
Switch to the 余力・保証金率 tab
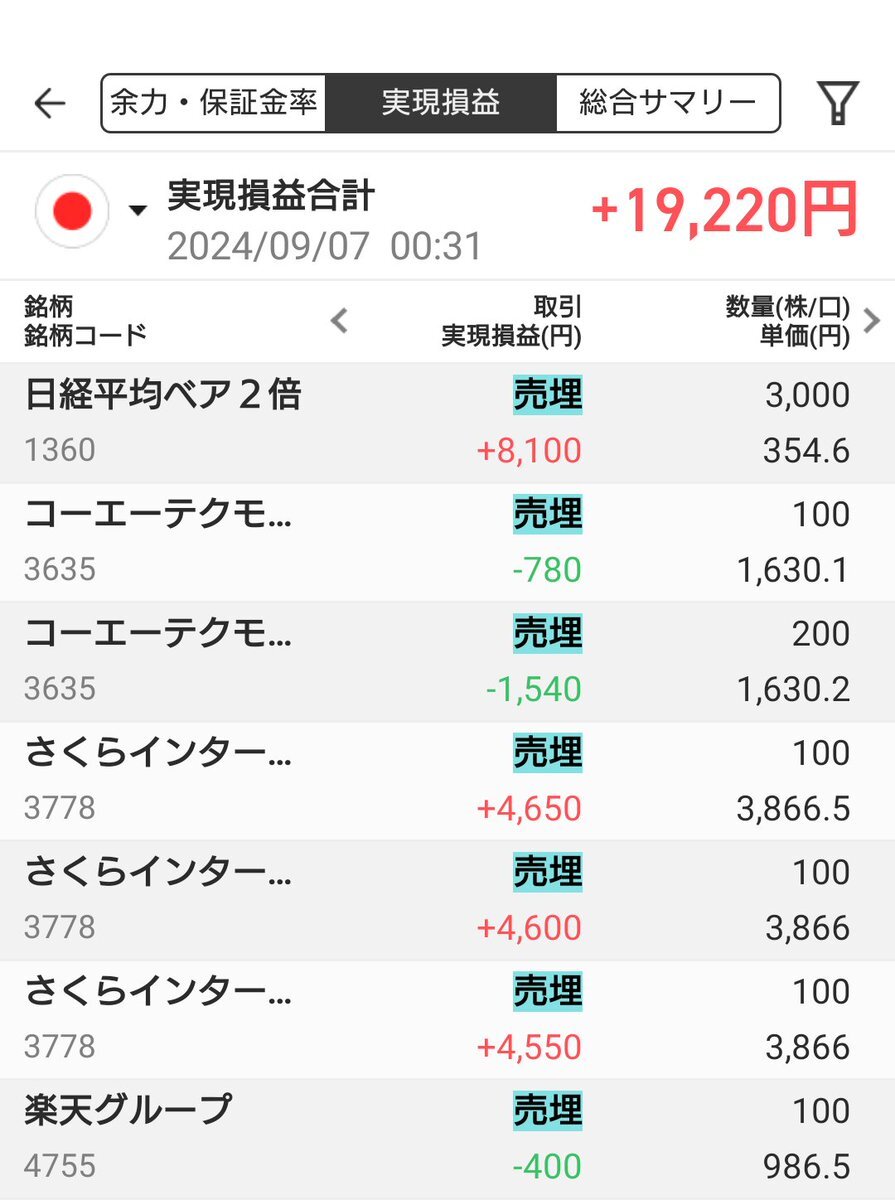[x=213, y=102]
